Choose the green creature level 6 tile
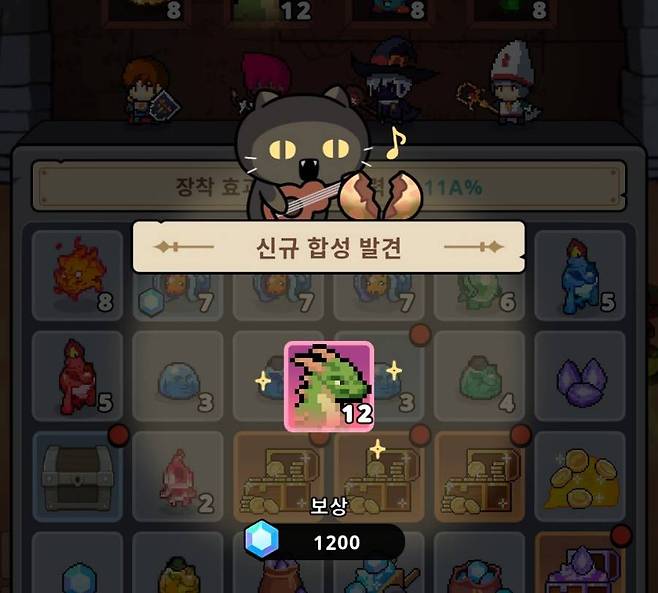Viewport: 658px width, 593px height. coord(479,290)
